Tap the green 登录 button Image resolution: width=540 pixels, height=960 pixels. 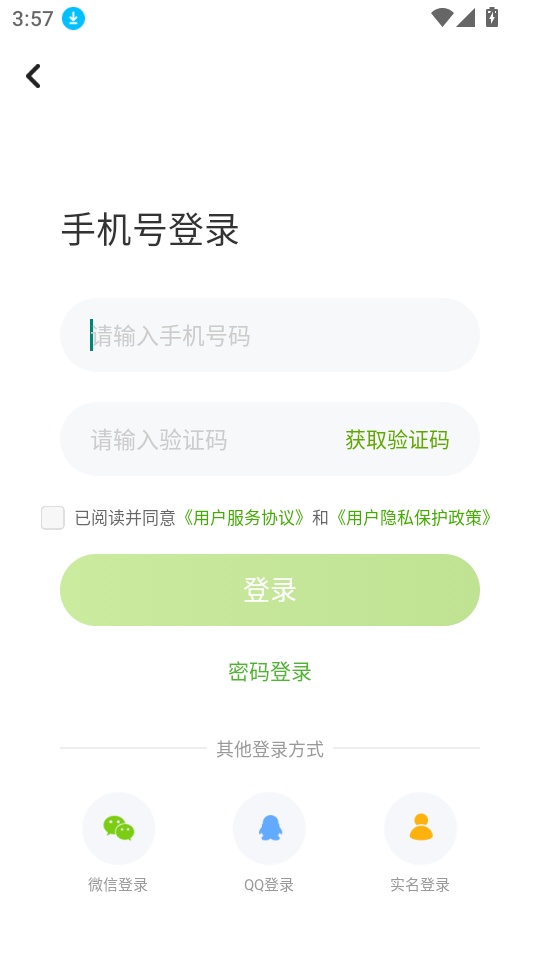coord(269,590)
